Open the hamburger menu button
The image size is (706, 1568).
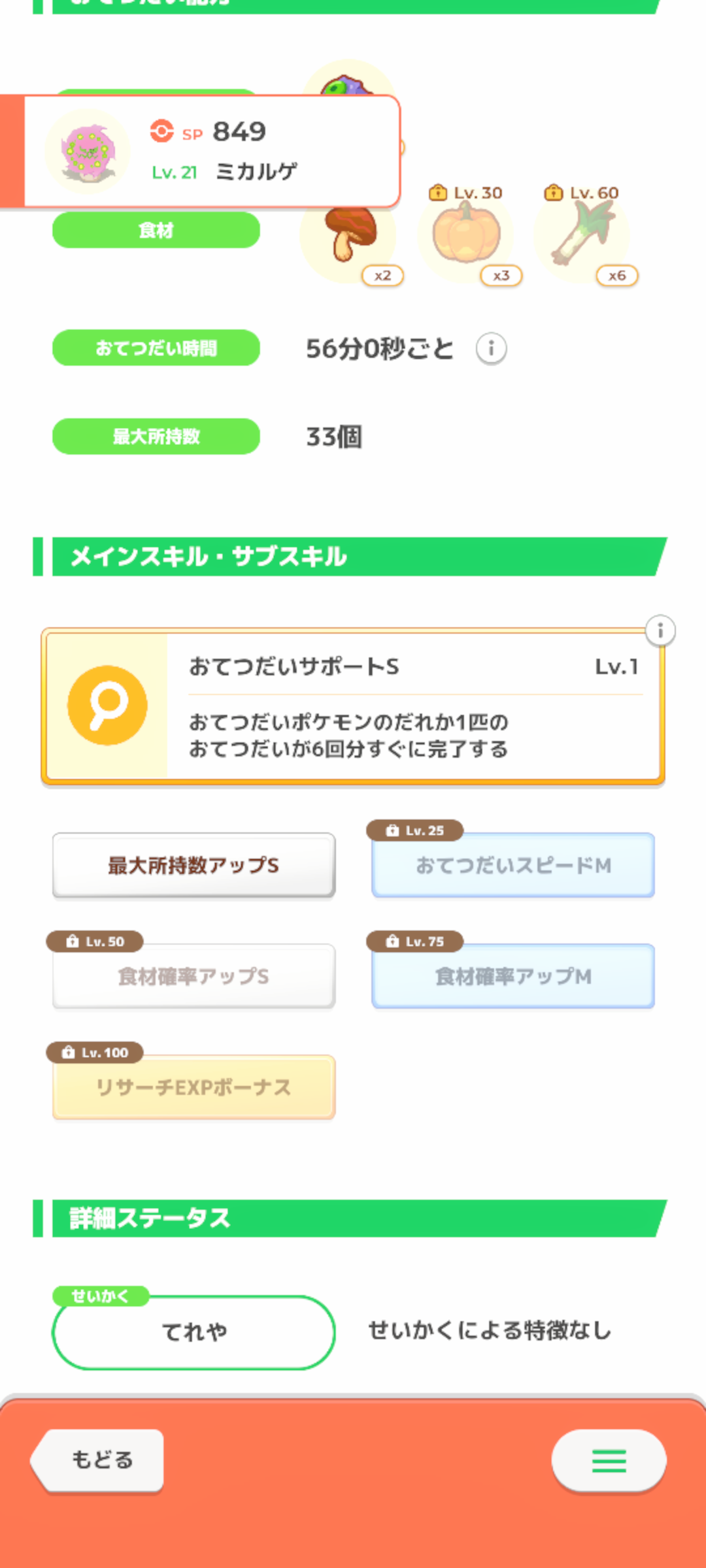pyautogui.click(x=609, y=1461)
